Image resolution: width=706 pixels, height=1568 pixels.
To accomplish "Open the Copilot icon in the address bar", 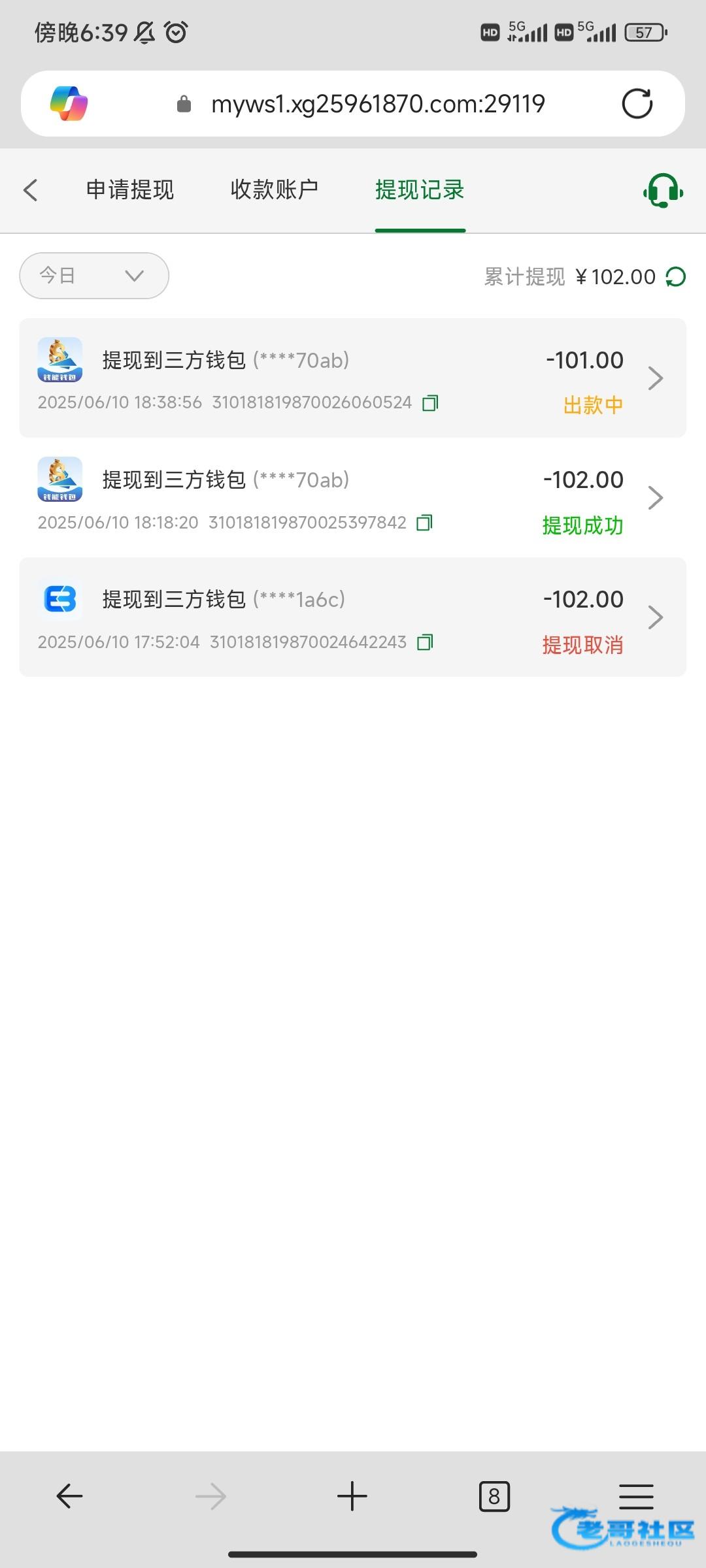I will (69, 103).
